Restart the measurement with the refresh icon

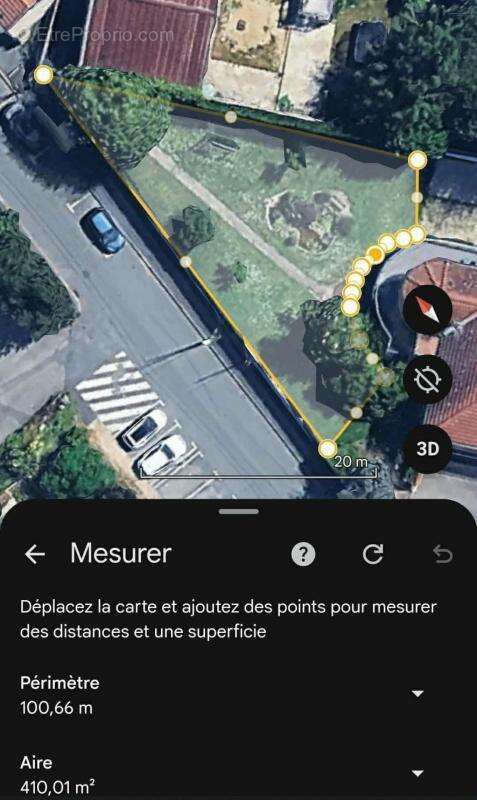click(373, 554)
